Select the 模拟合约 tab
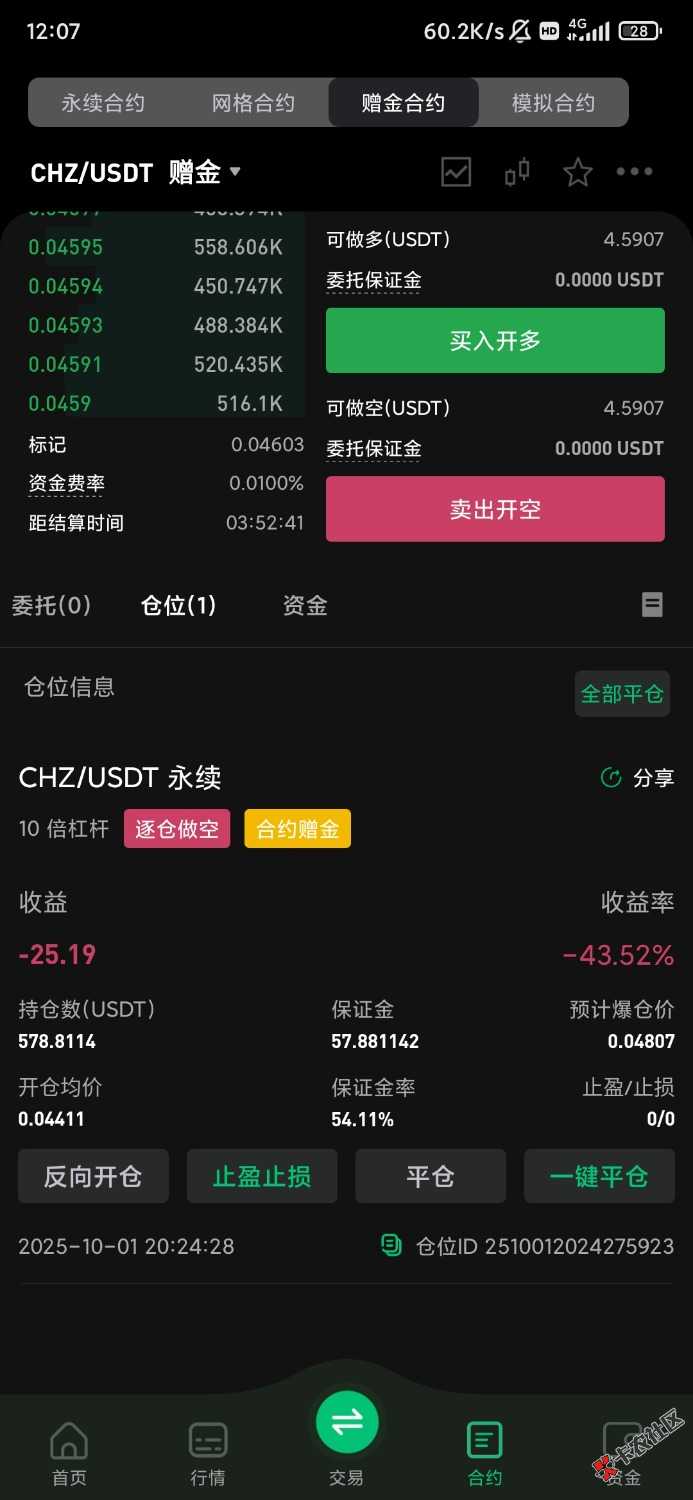The image size is (693, 1500). pyautogui.click(x=553, y=103)
